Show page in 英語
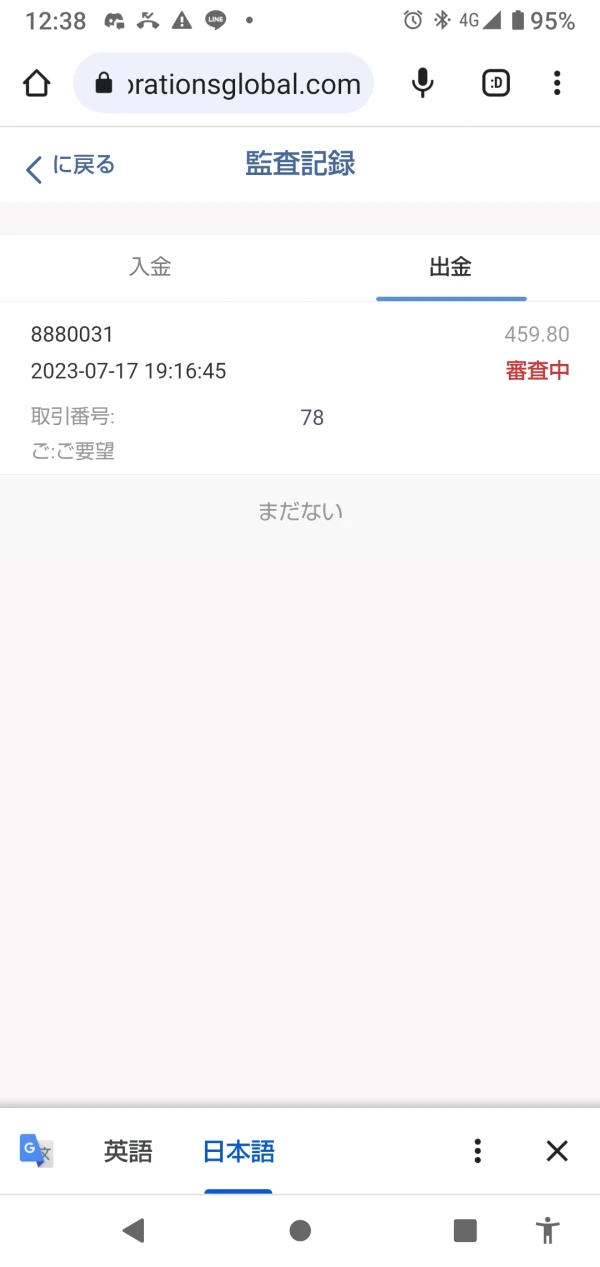600x1267 pixels. [x=128, y=1152]
